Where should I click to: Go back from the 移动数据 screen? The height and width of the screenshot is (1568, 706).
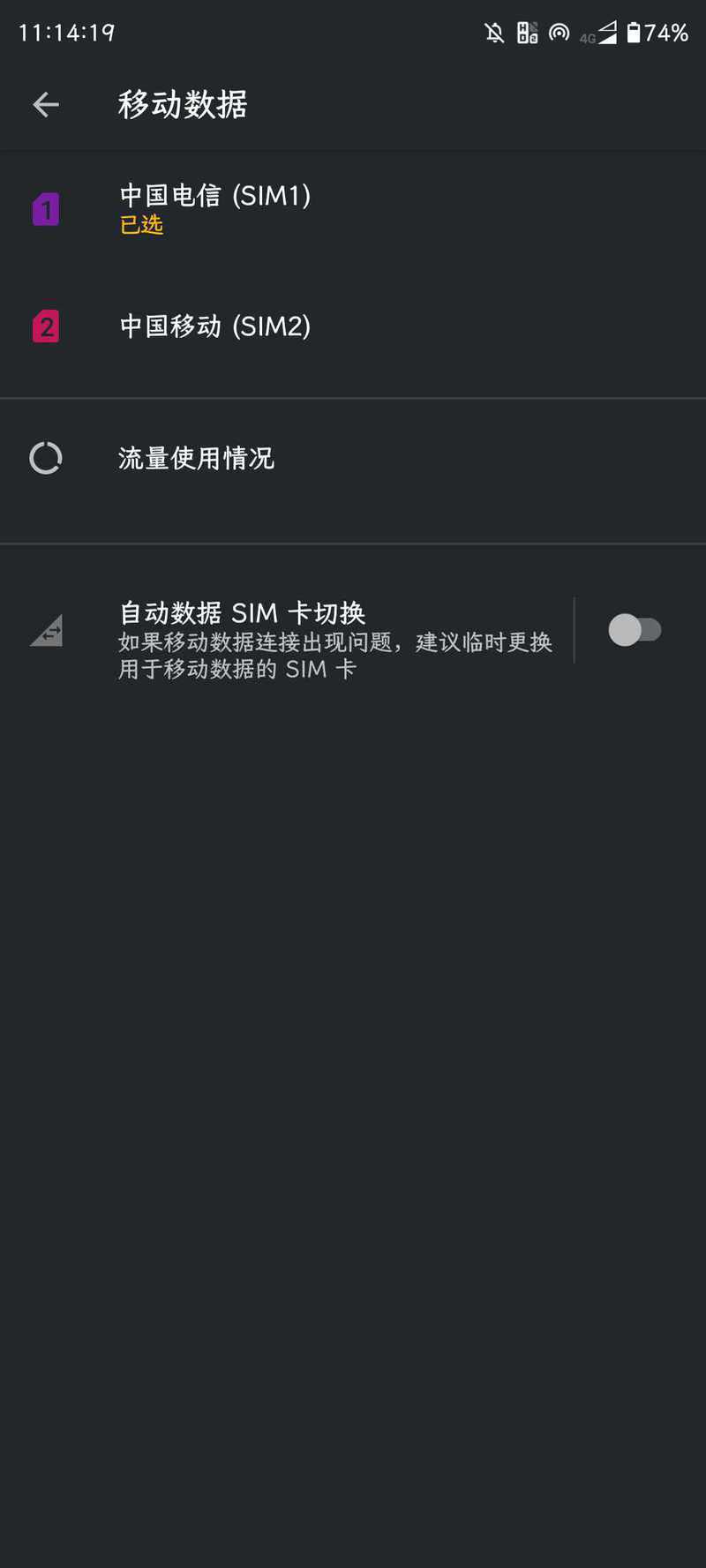click(x=46, y=105)
